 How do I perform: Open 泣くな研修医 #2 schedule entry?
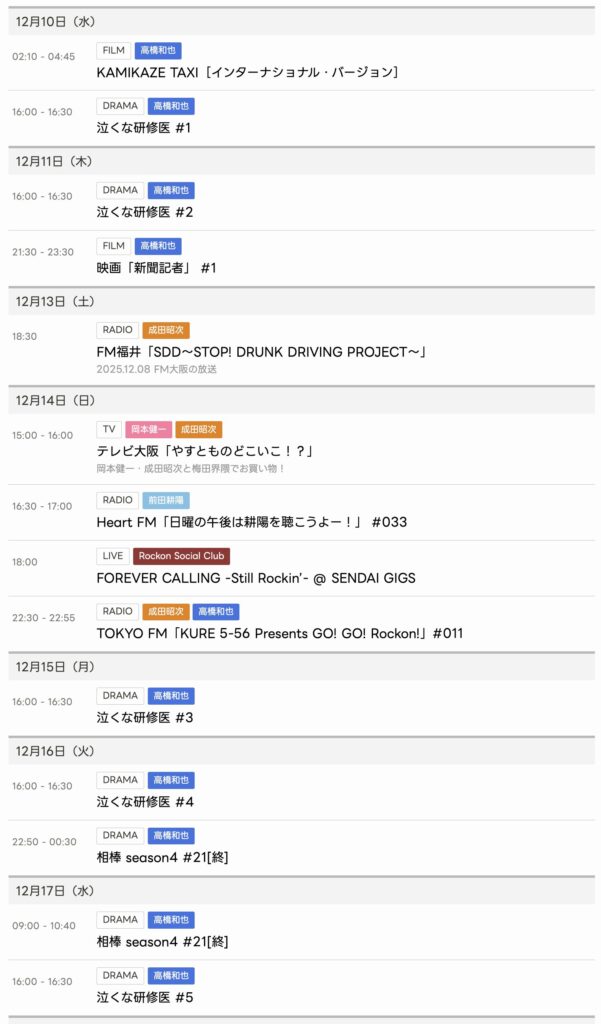tap(145, 212)
